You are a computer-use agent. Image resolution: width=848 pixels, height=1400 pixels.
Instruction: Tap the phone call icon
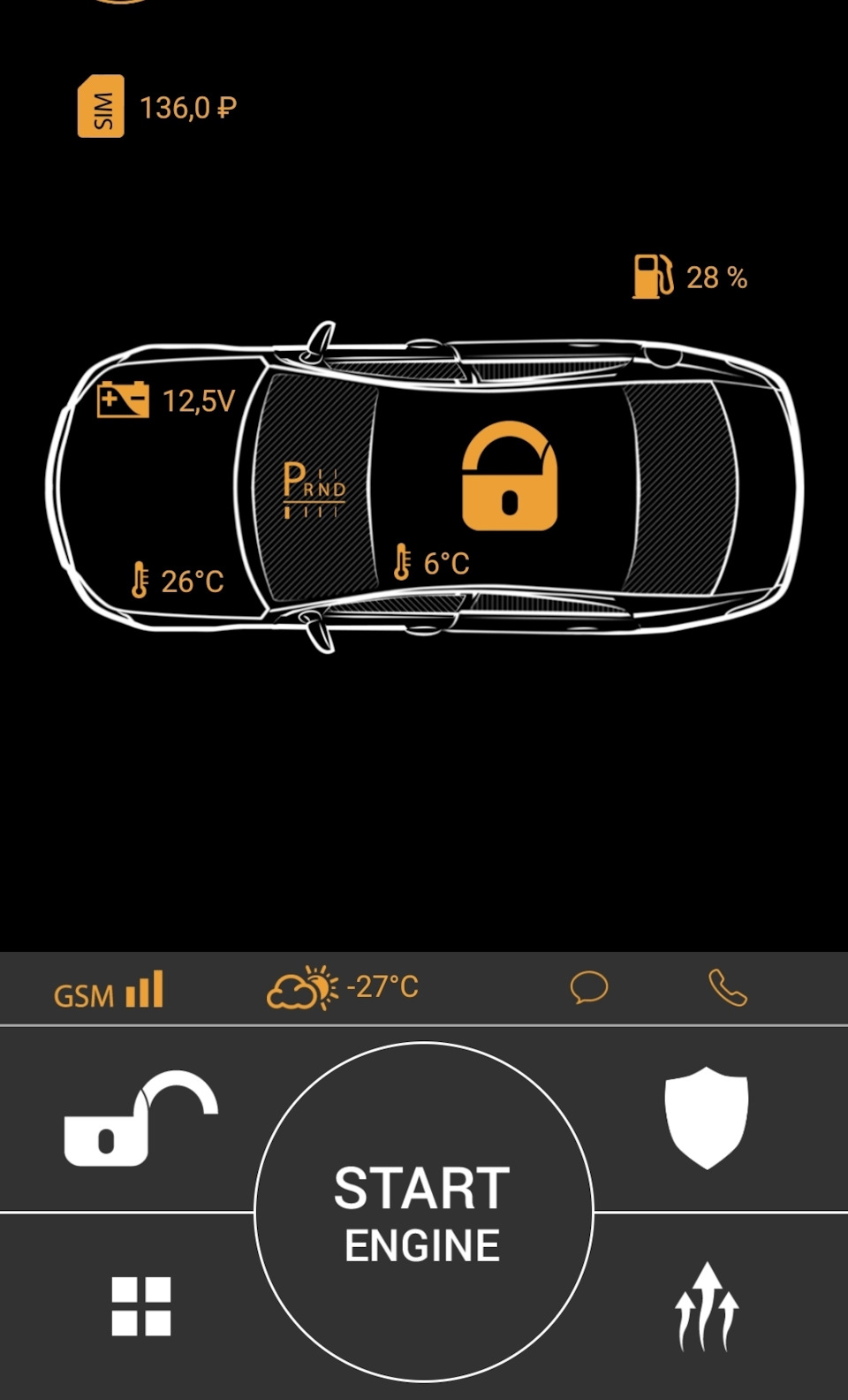pyautogui.click(x=728, y=987)
